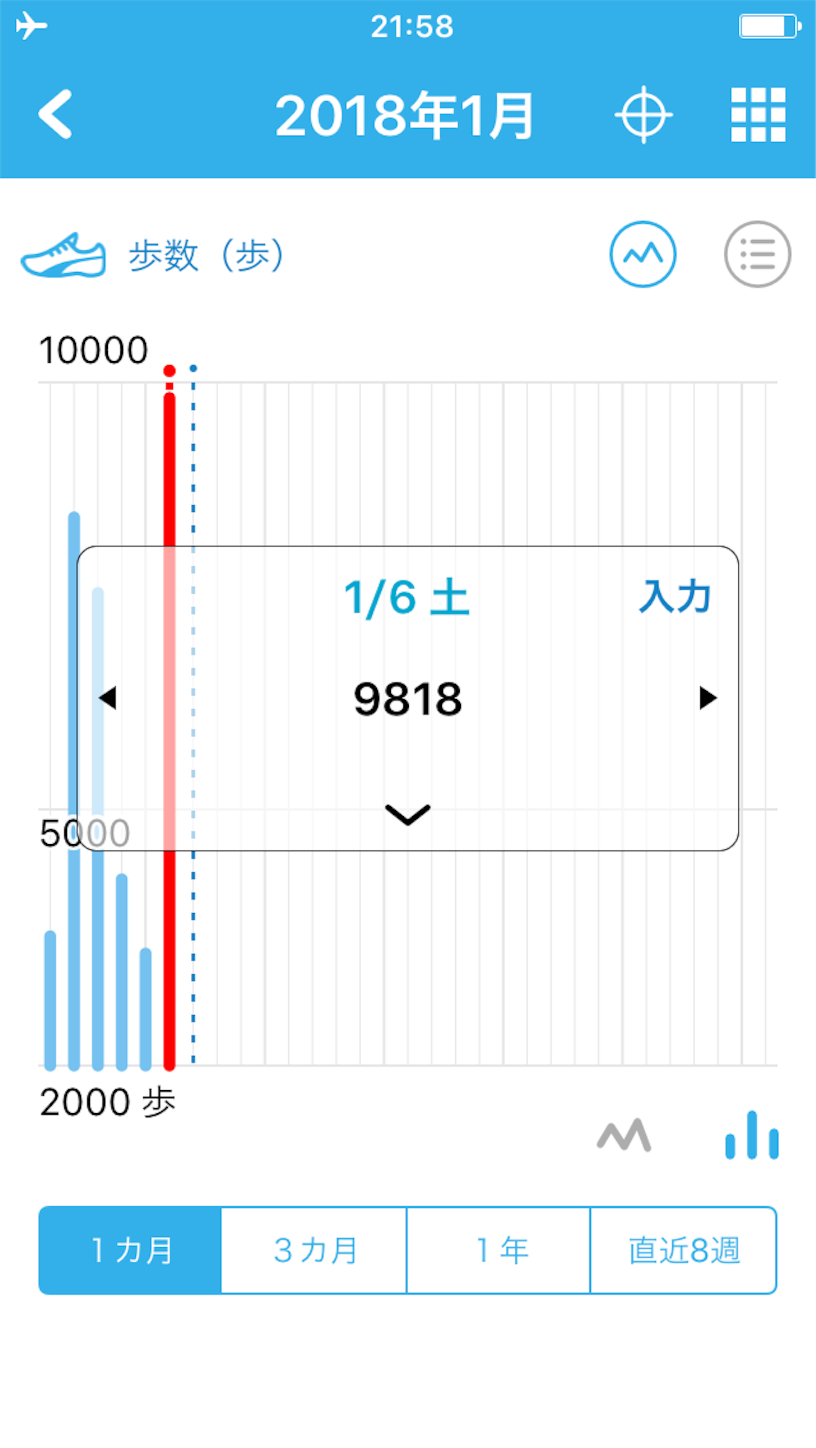Image resolution: width=816 pixels, height=1448 pixels.
Task: Switch to the 3カ月 period
Action: (314, 1250)
